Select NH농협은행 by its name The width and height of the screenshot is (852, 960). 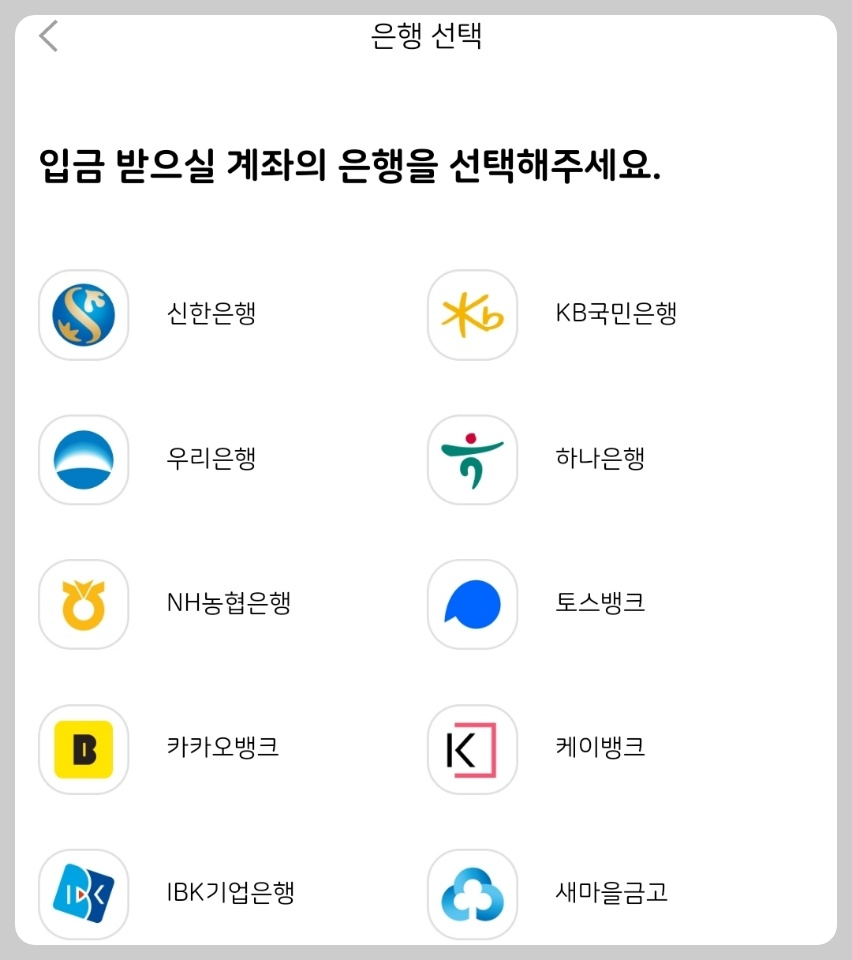pos(227,605)
